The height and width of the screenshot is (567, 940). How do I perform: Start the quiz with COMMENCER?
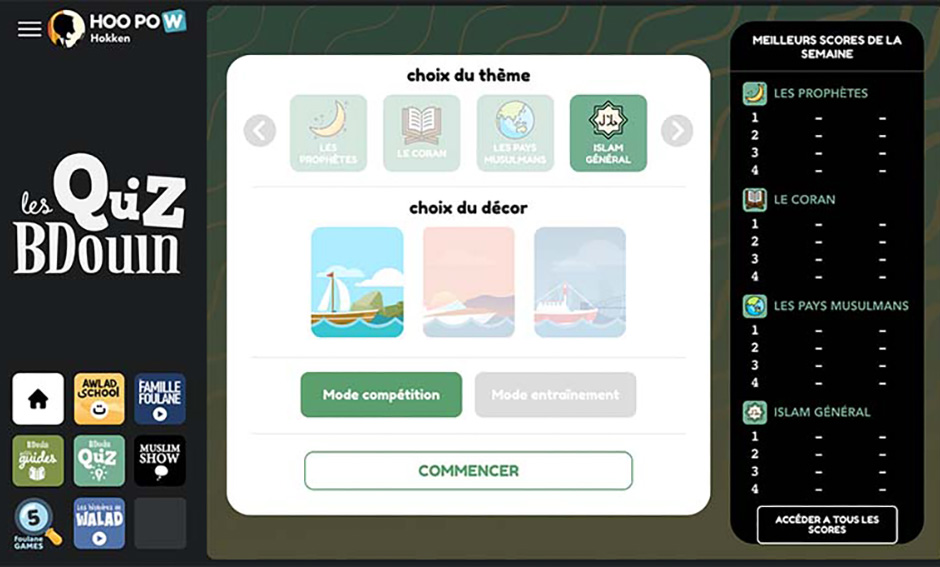[x=468, y=471]
